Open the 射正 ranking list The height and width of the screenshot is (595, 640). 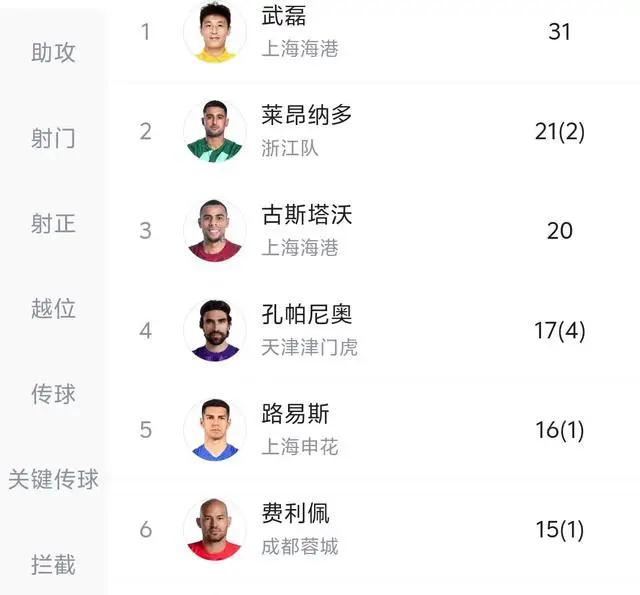[53, 224]
